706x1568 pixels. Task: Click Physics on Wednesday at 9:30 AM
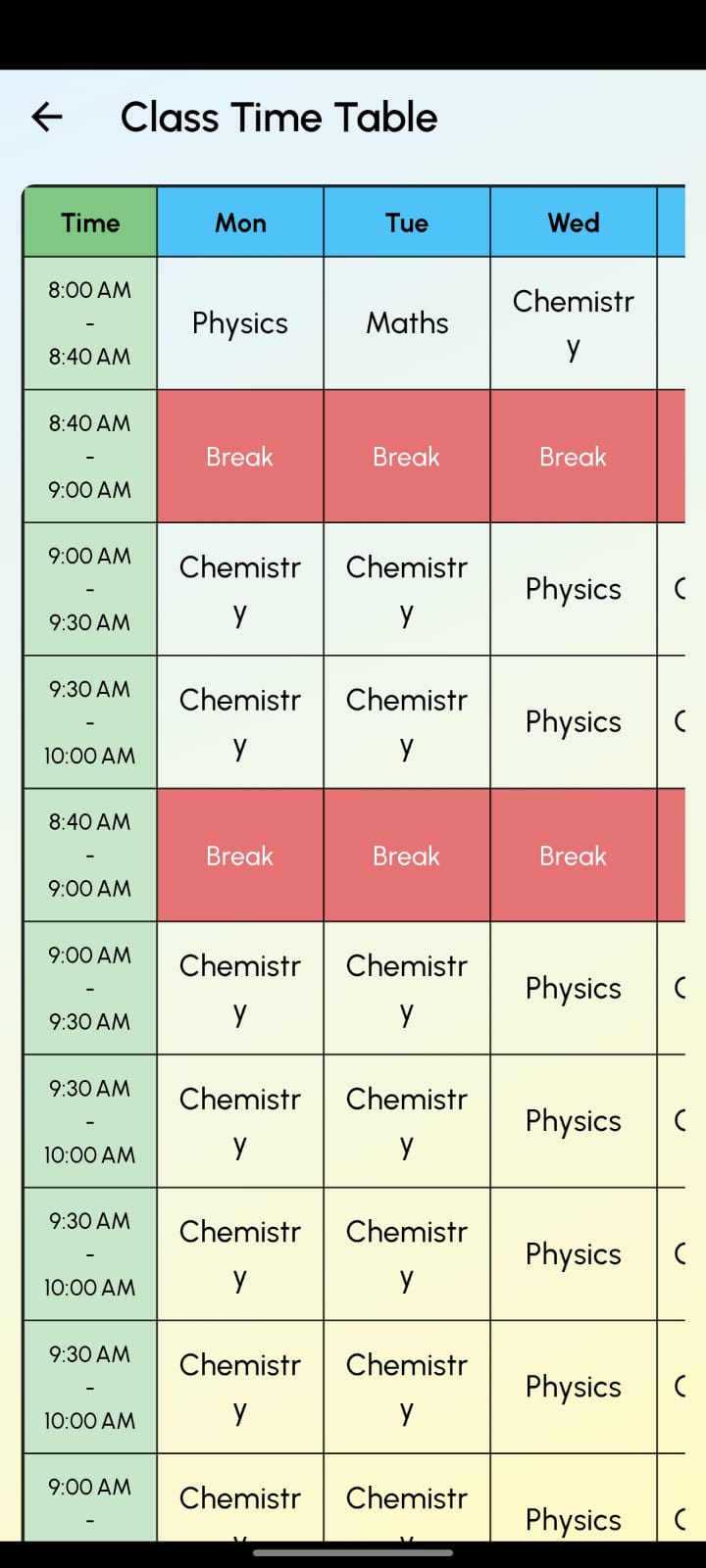click(573, 721)
